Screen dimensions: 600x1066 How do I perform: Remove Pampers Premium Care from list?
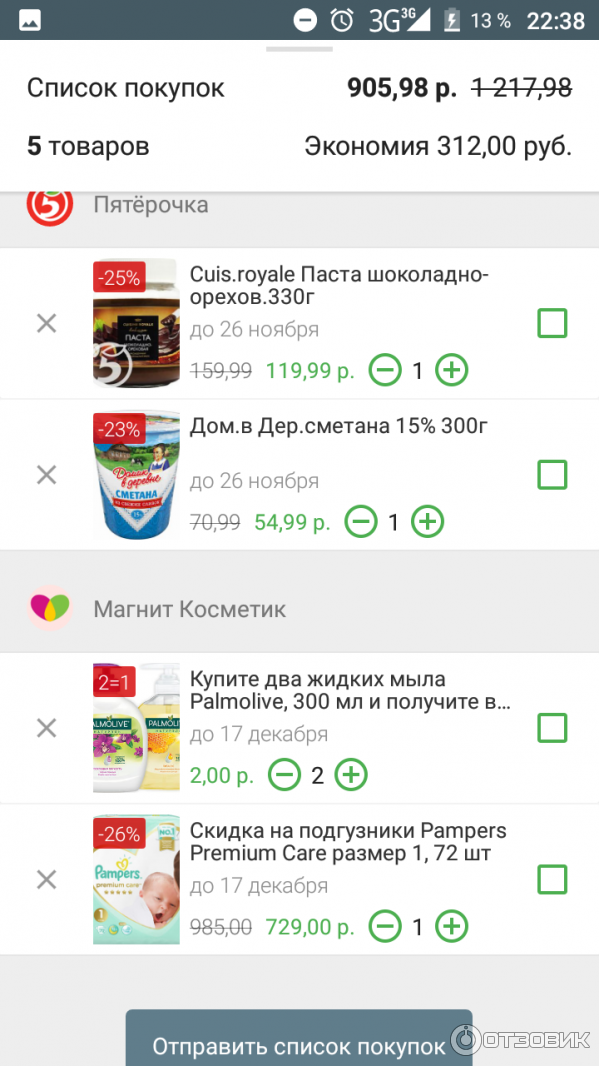tap(46, 879)
